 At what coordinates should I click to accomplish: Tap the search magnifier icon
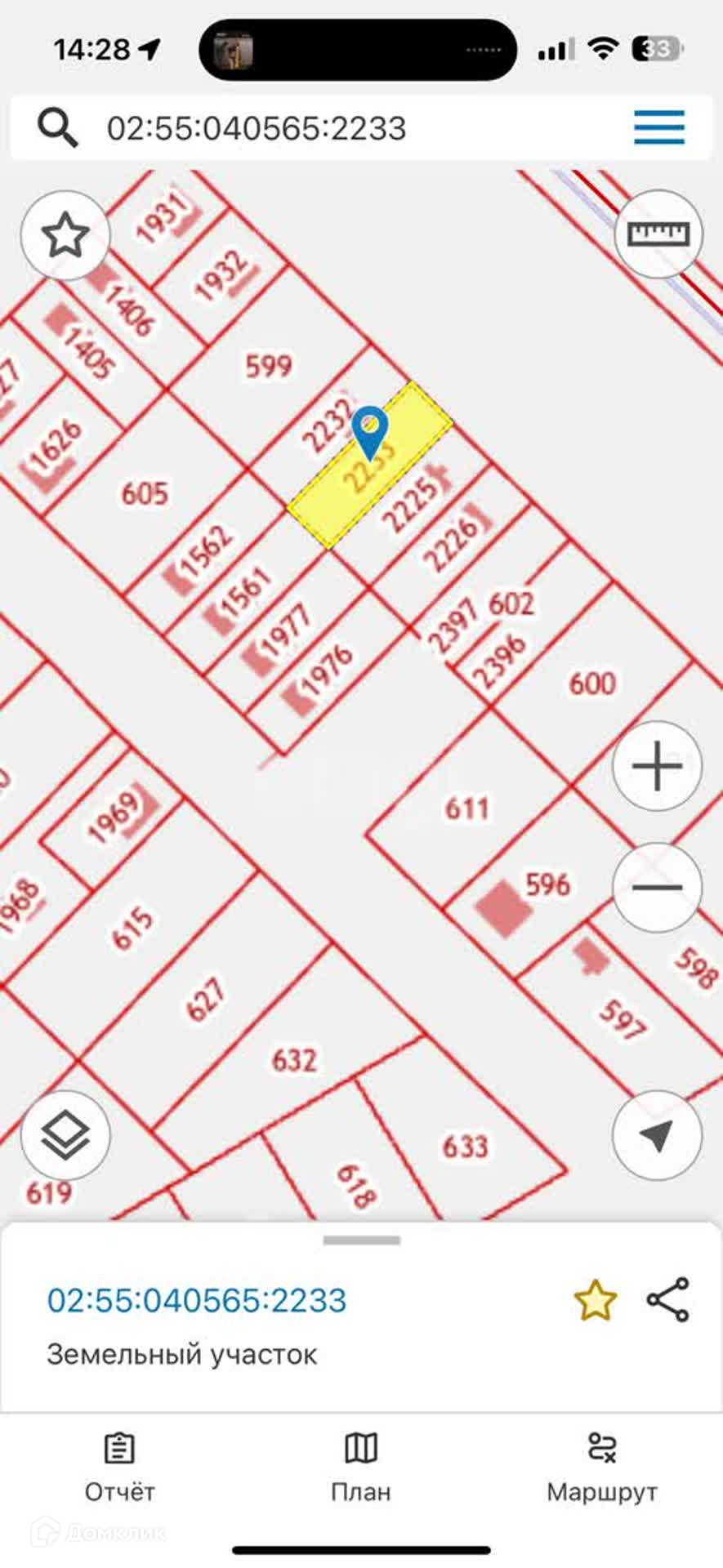(57, 128)
